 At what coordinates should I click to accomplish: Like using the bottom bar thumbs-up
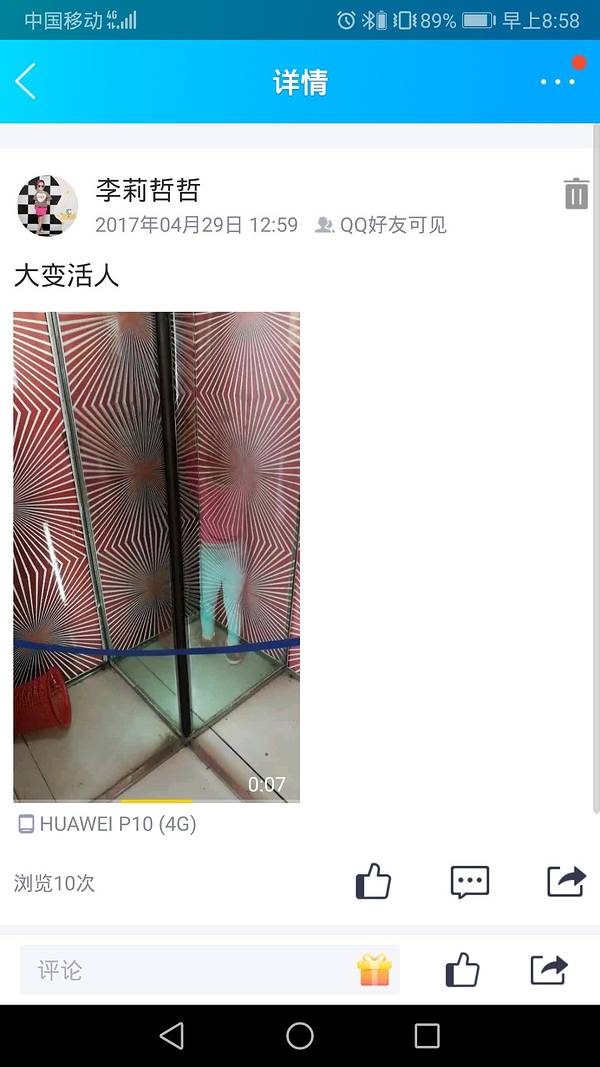click(x=462, y=970)
